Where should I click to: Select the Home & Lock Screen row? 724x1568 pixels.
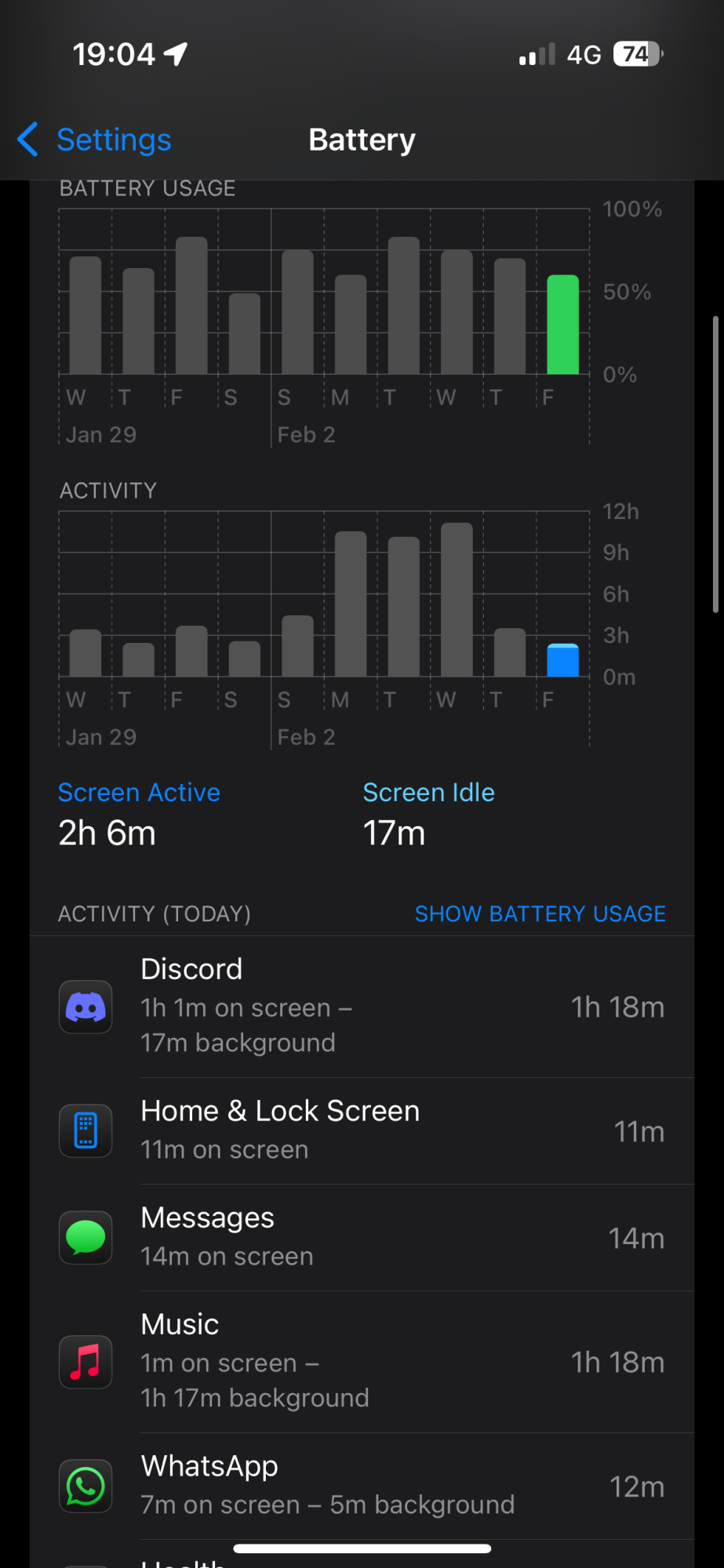362,1131
